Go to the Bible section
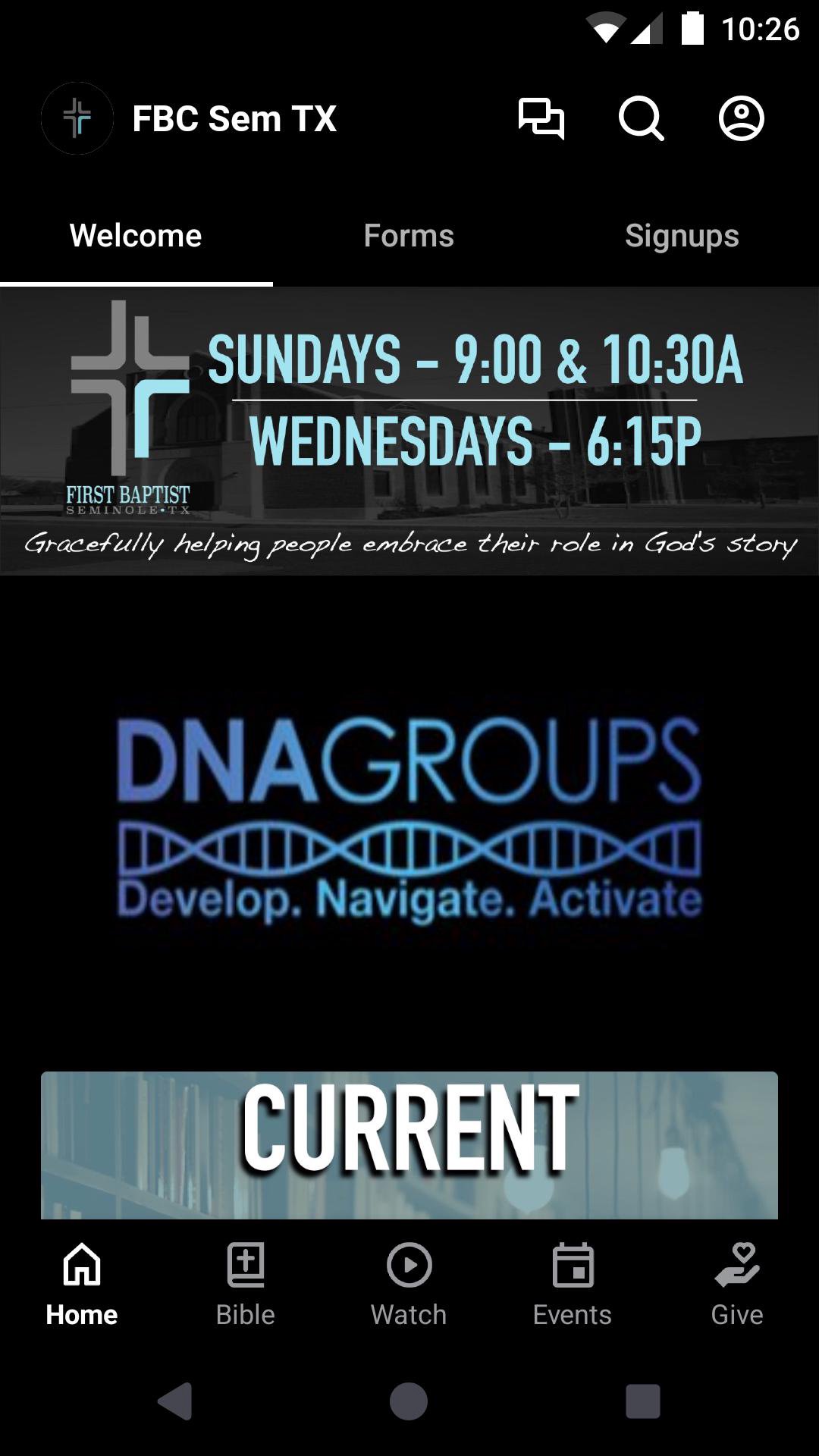Screen dimensions: 819x1456 tap(246, 1284)
